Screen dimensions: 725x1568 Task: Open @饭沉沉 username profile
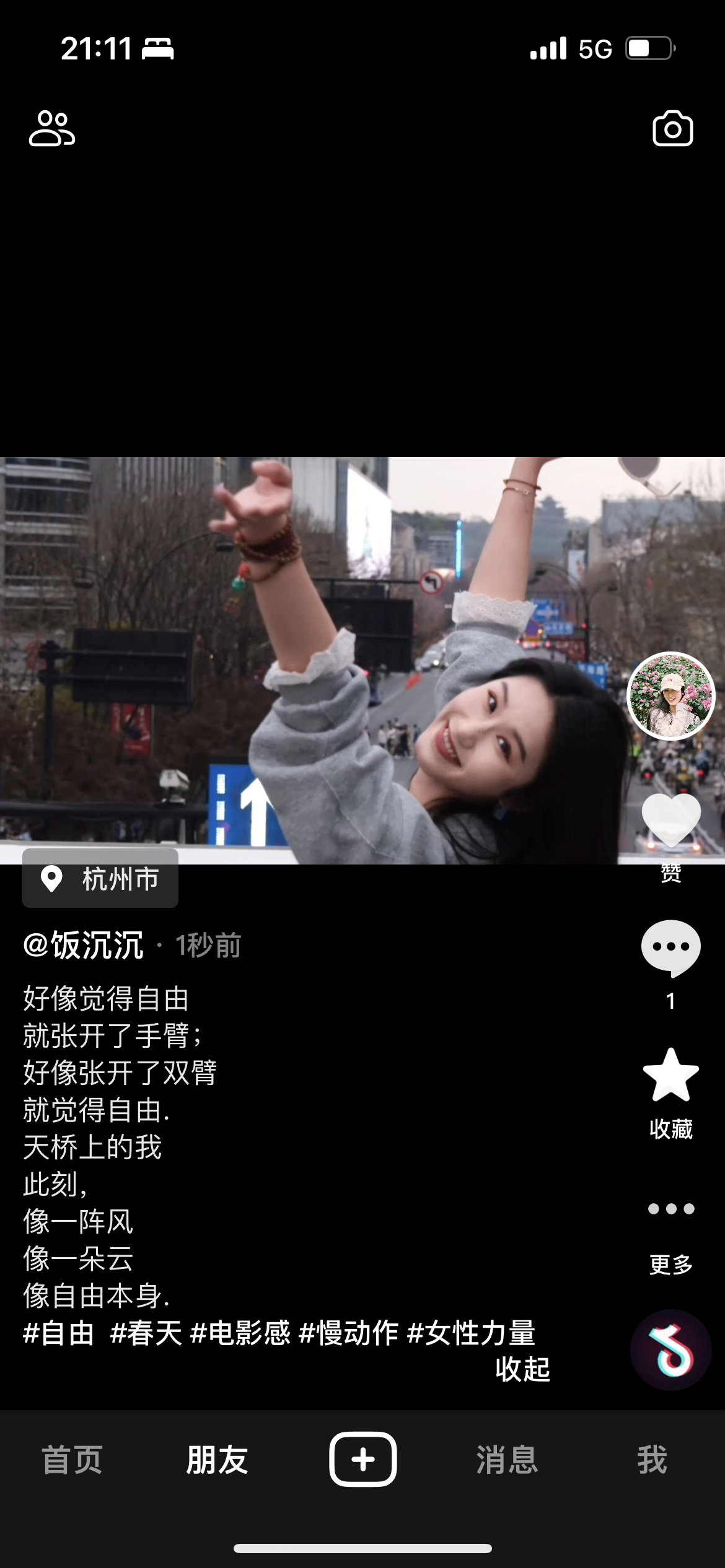tap(83, 945)
